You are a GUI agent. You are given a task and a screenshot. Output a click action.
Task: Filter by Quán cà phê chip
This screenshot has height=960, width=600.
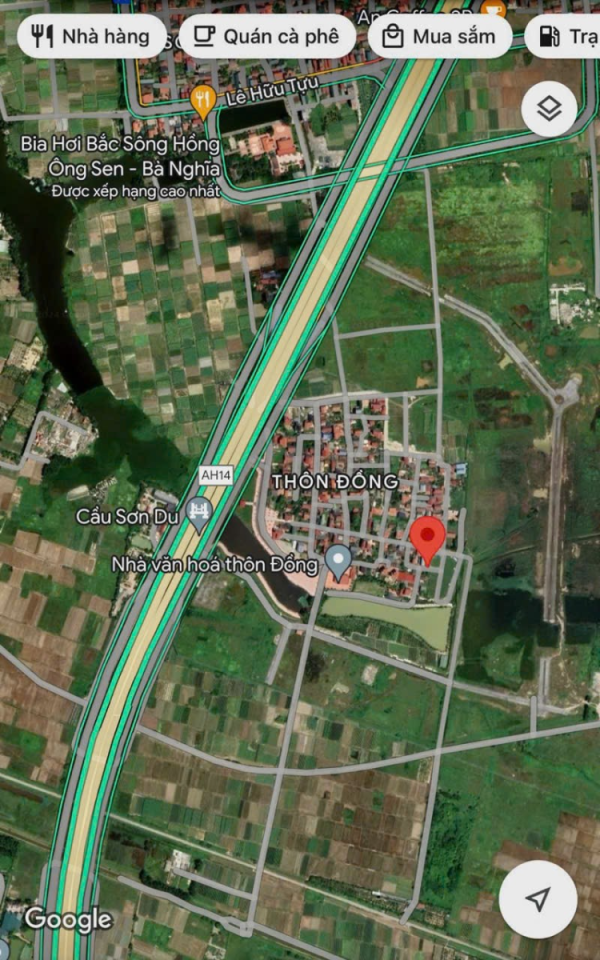coord(265,37)
